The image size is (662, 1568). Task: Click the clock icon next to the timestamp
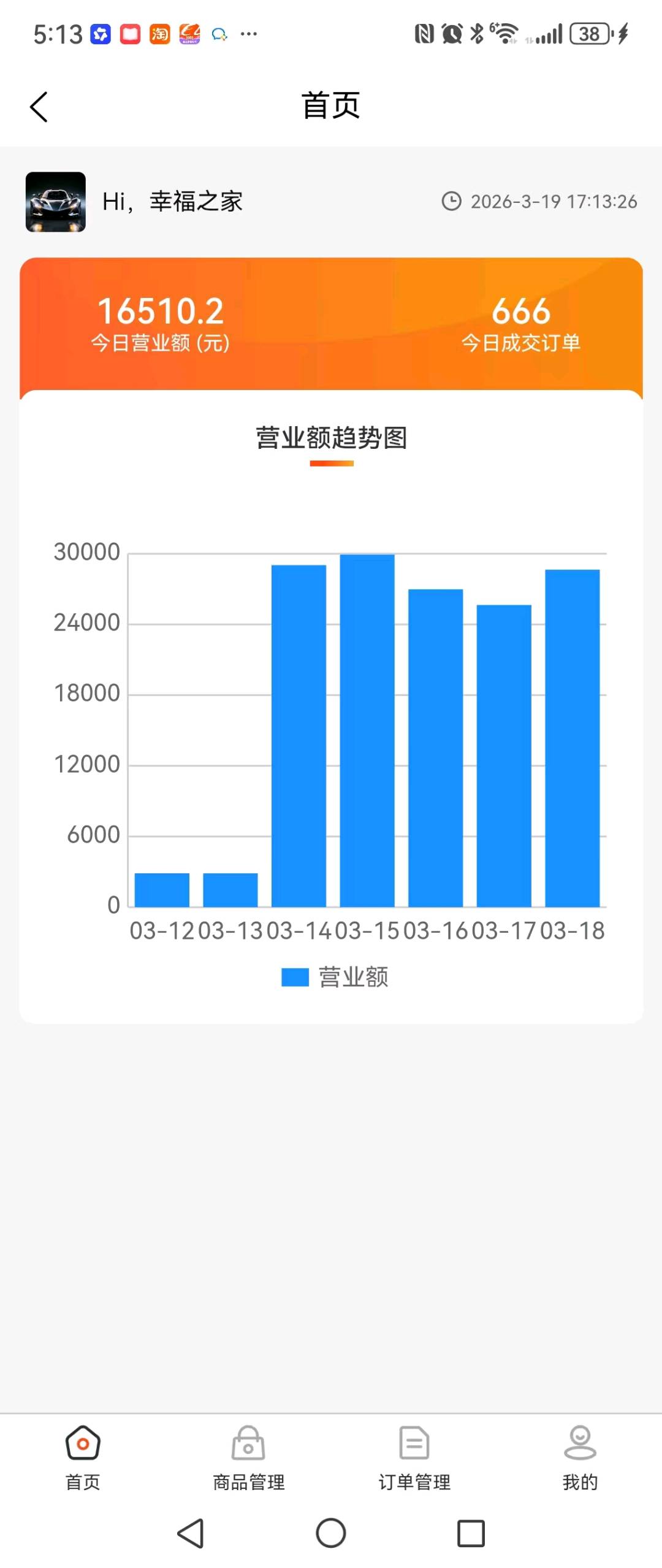[452, 201]
